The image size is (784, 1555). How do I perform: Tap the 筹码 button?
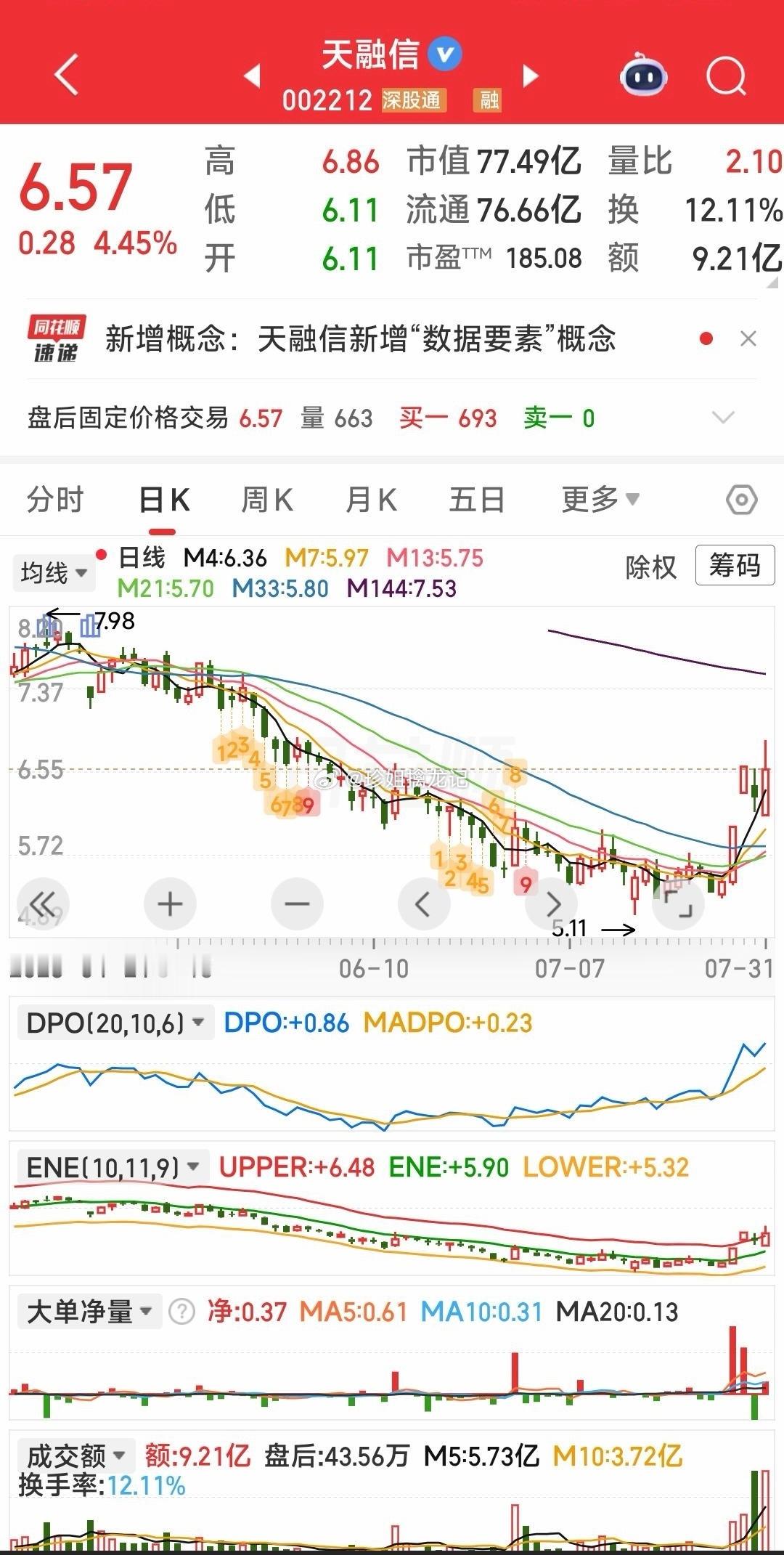pyautogui.click(x=735, y=565)
